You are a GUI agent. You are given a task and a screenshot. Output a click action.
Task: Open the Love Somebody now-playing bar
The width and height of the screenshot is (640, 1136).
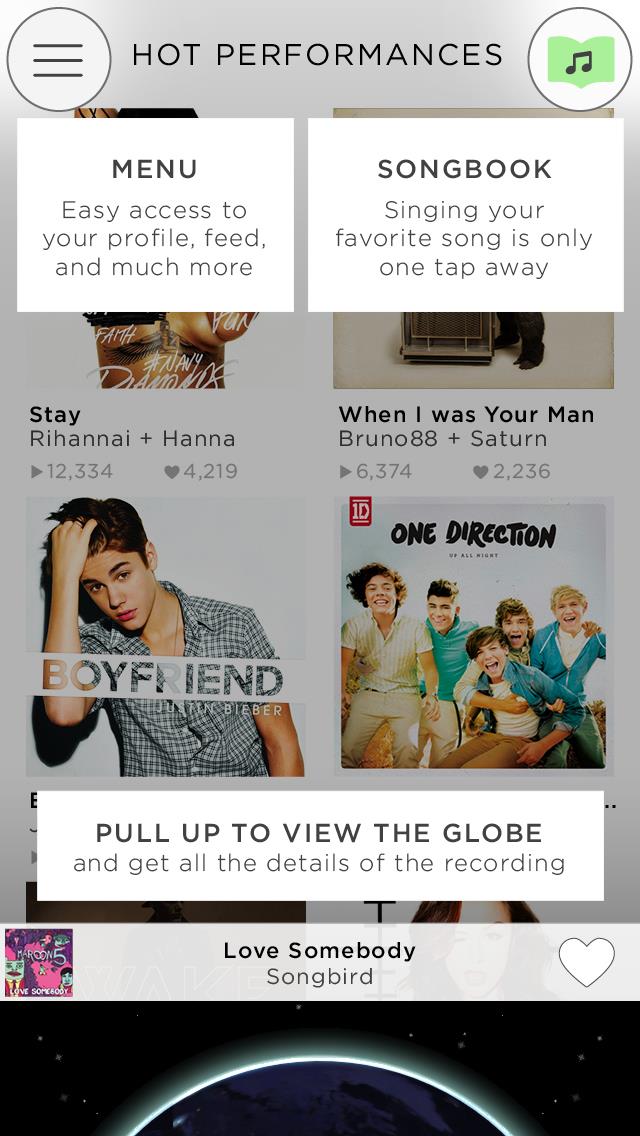pyautogui.click(x=320, y=962)
